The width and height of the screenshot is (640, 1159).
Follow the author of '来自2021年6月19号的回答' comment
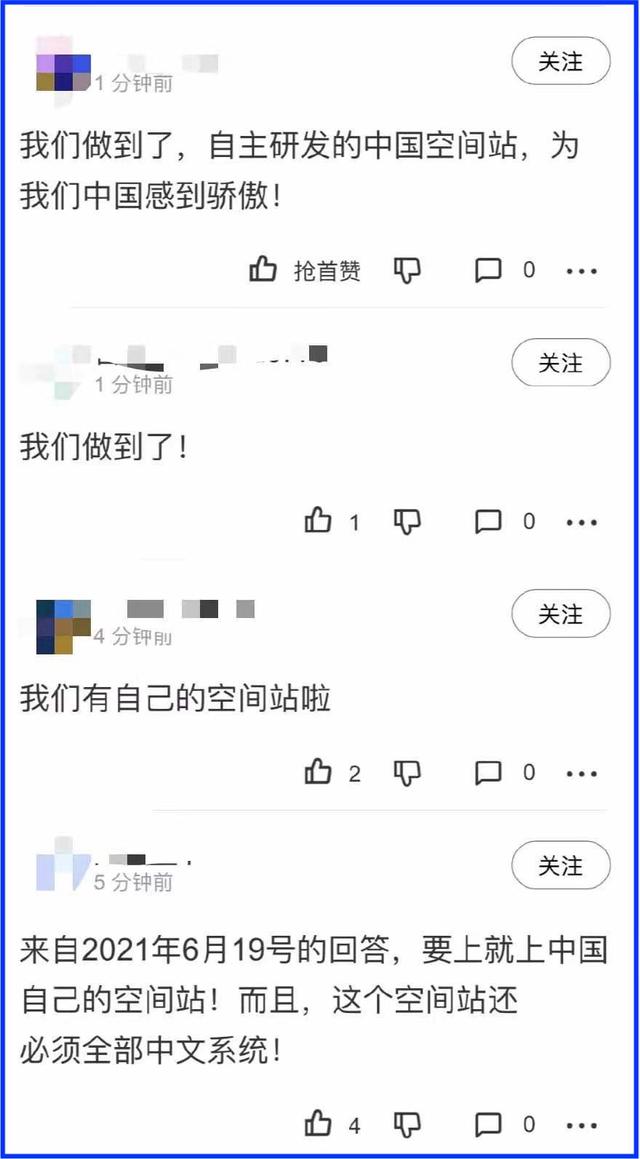click(560, 865)
